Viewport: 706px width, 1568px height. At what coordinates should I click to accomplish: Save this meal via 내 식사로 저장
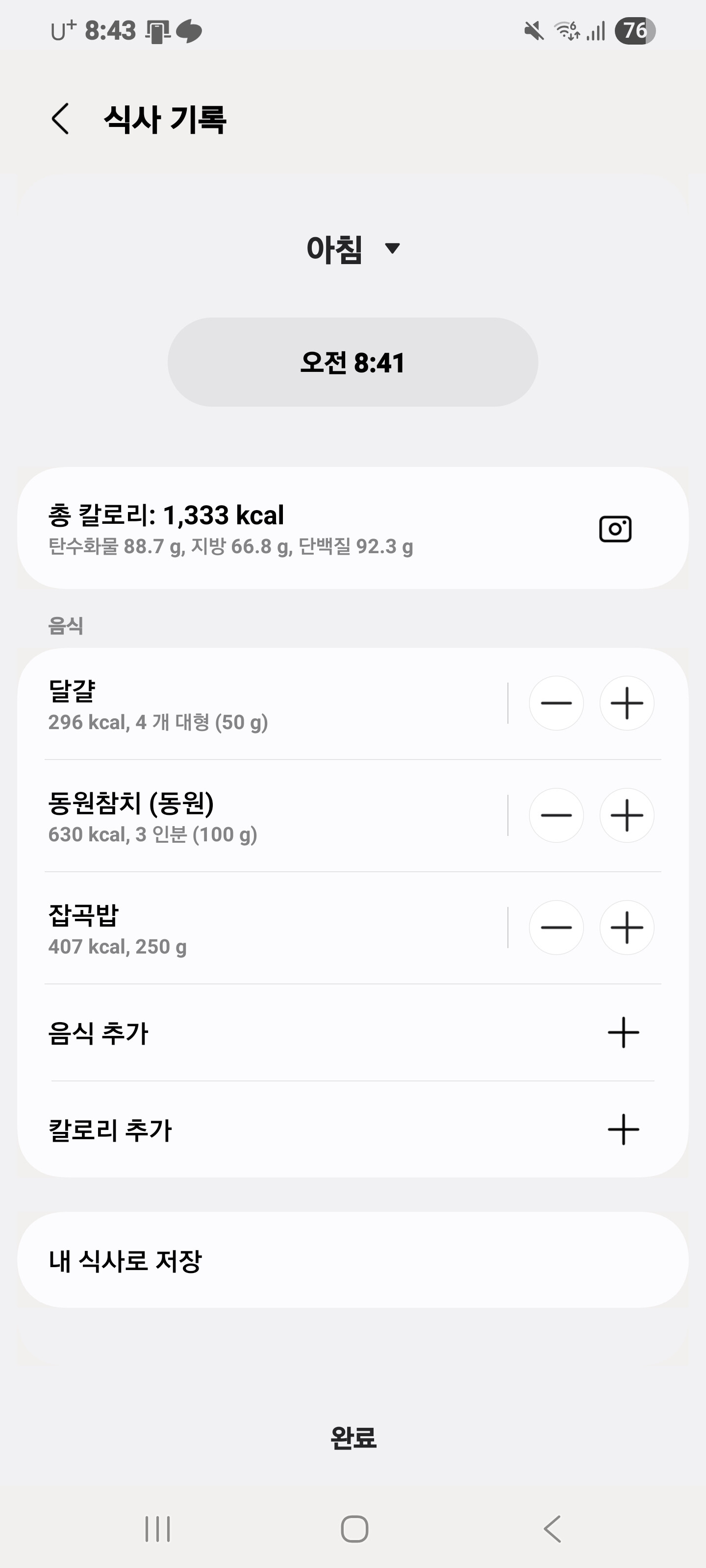point(353,1260)
